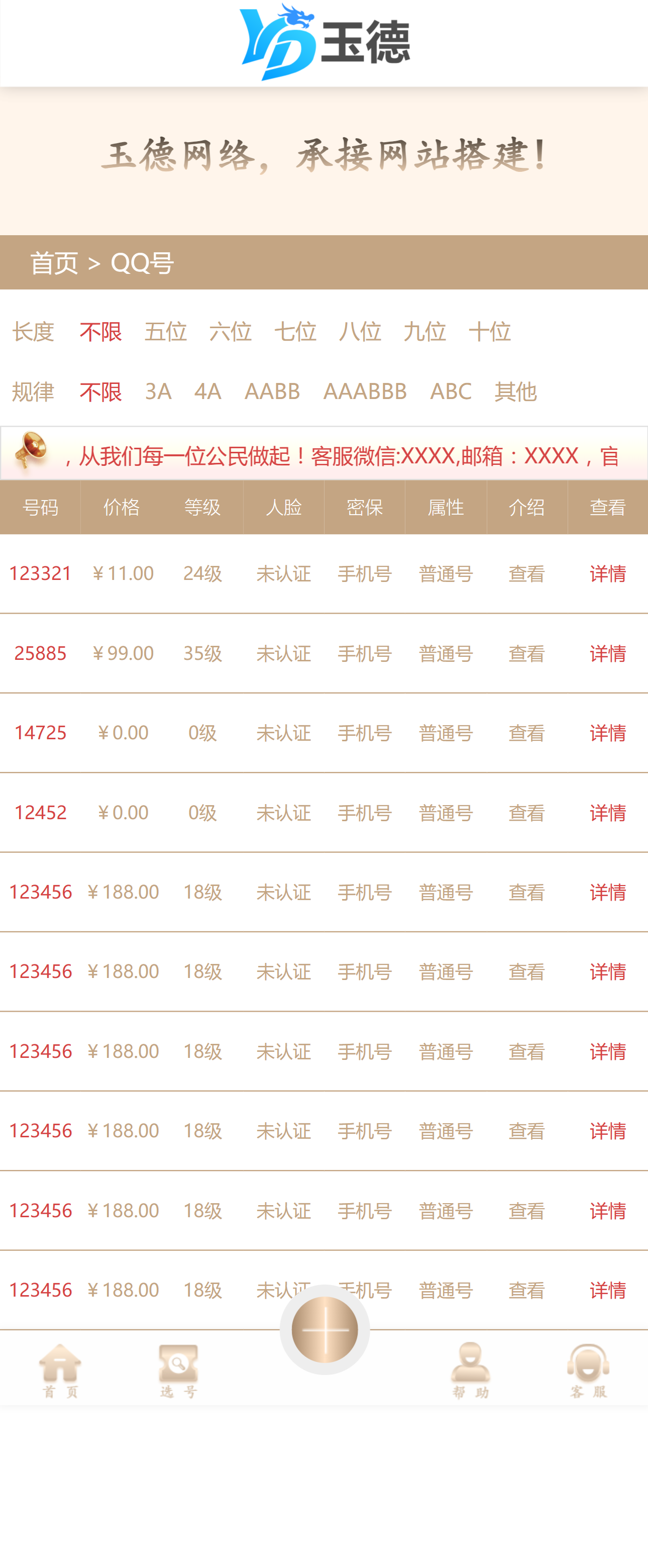Contact 客服 from bottom bar
Screen dimensions: 648x1568
588,1371
